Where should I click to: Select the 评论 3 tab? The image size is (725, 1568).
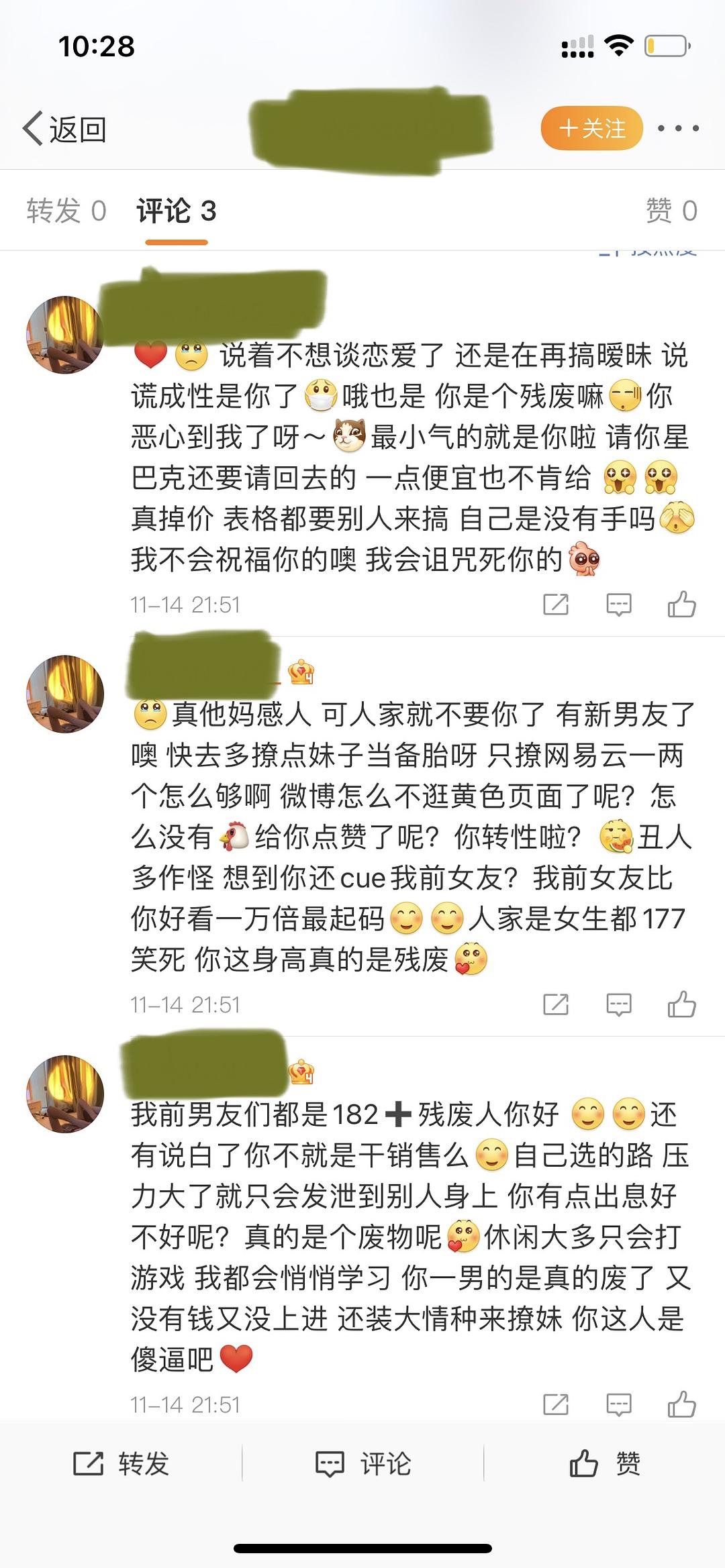pos(176,211)
